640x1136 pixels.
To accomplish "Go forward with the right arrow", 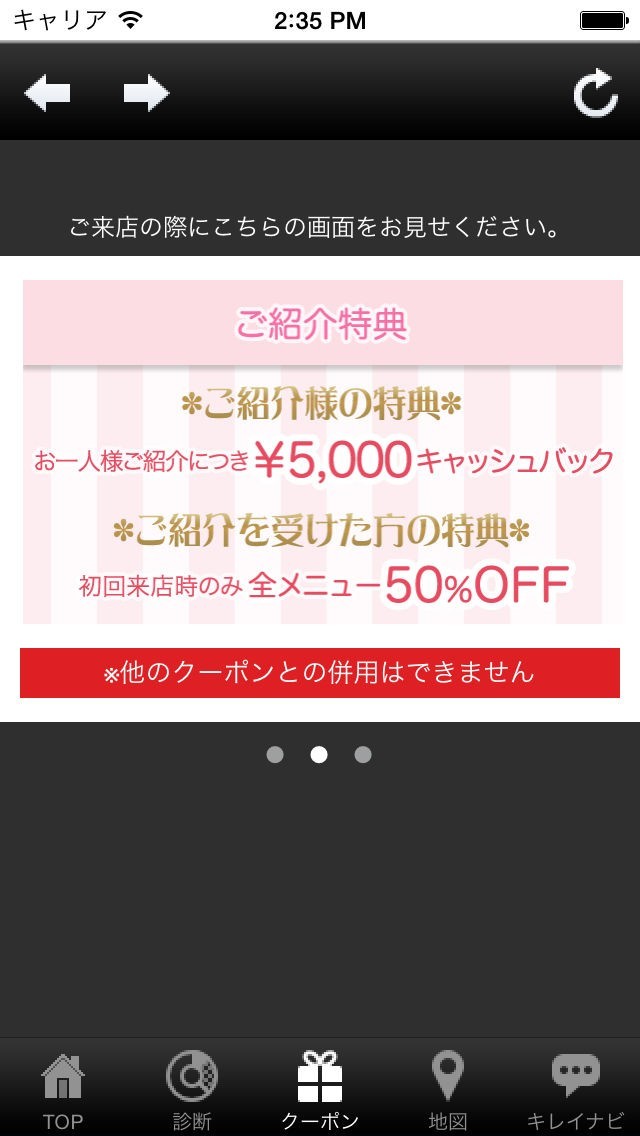I will pos(146,95).
